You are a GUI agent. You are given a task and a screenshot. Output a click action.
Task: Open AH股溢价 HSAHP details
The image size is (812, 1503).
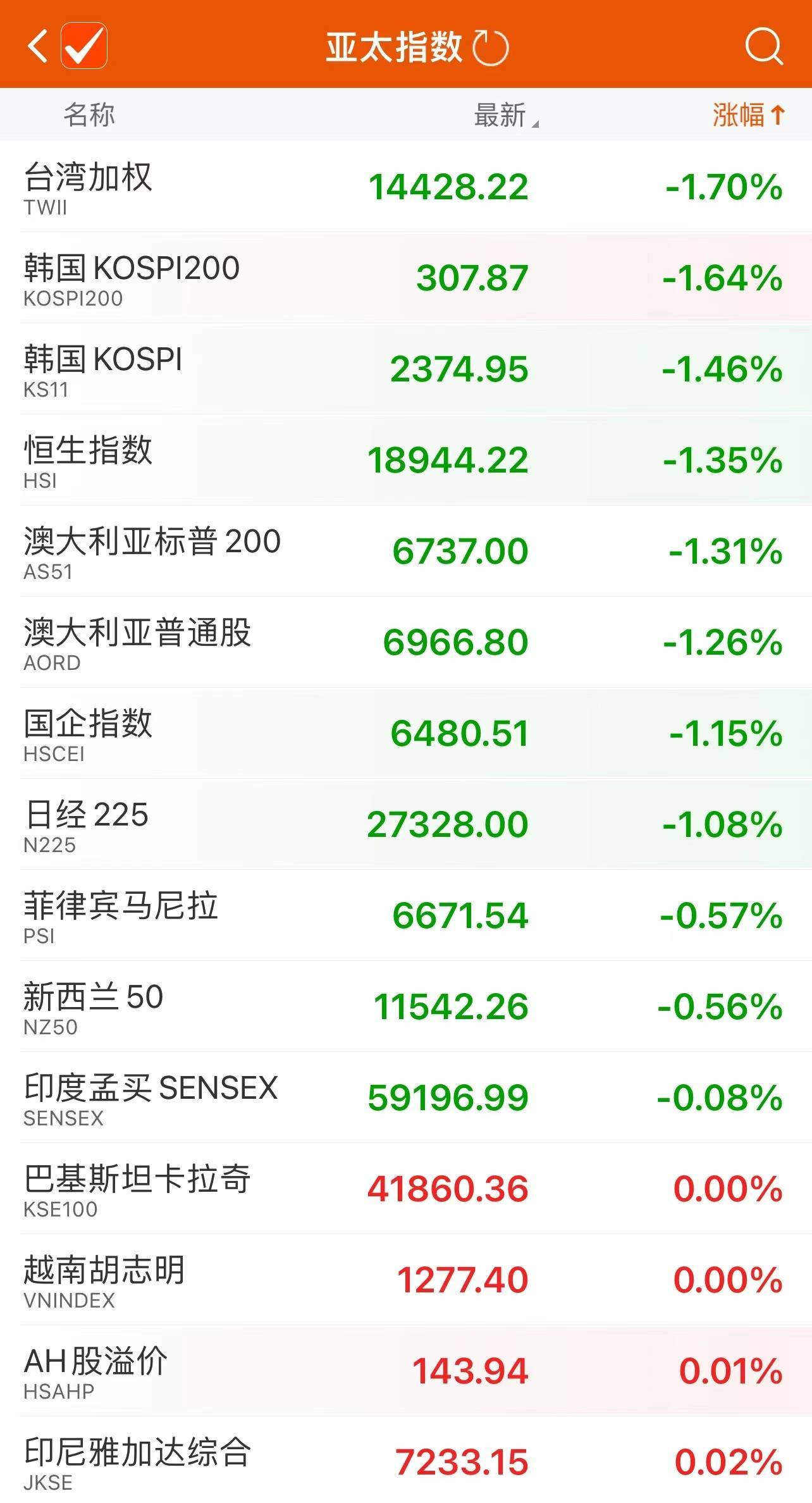click(x=406, y=1371)
